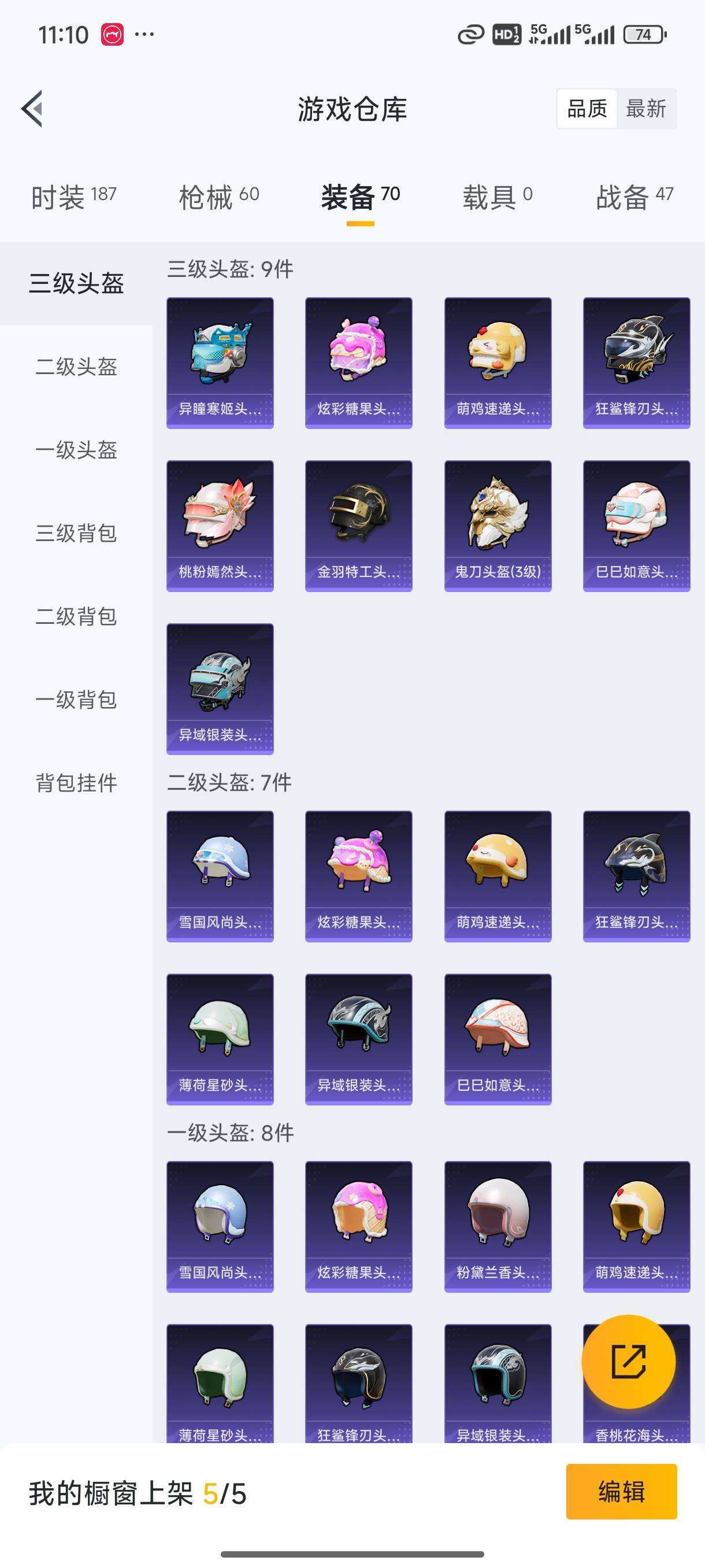Open the 载具 tab
Screen dimensions: 705x1568
497,197
